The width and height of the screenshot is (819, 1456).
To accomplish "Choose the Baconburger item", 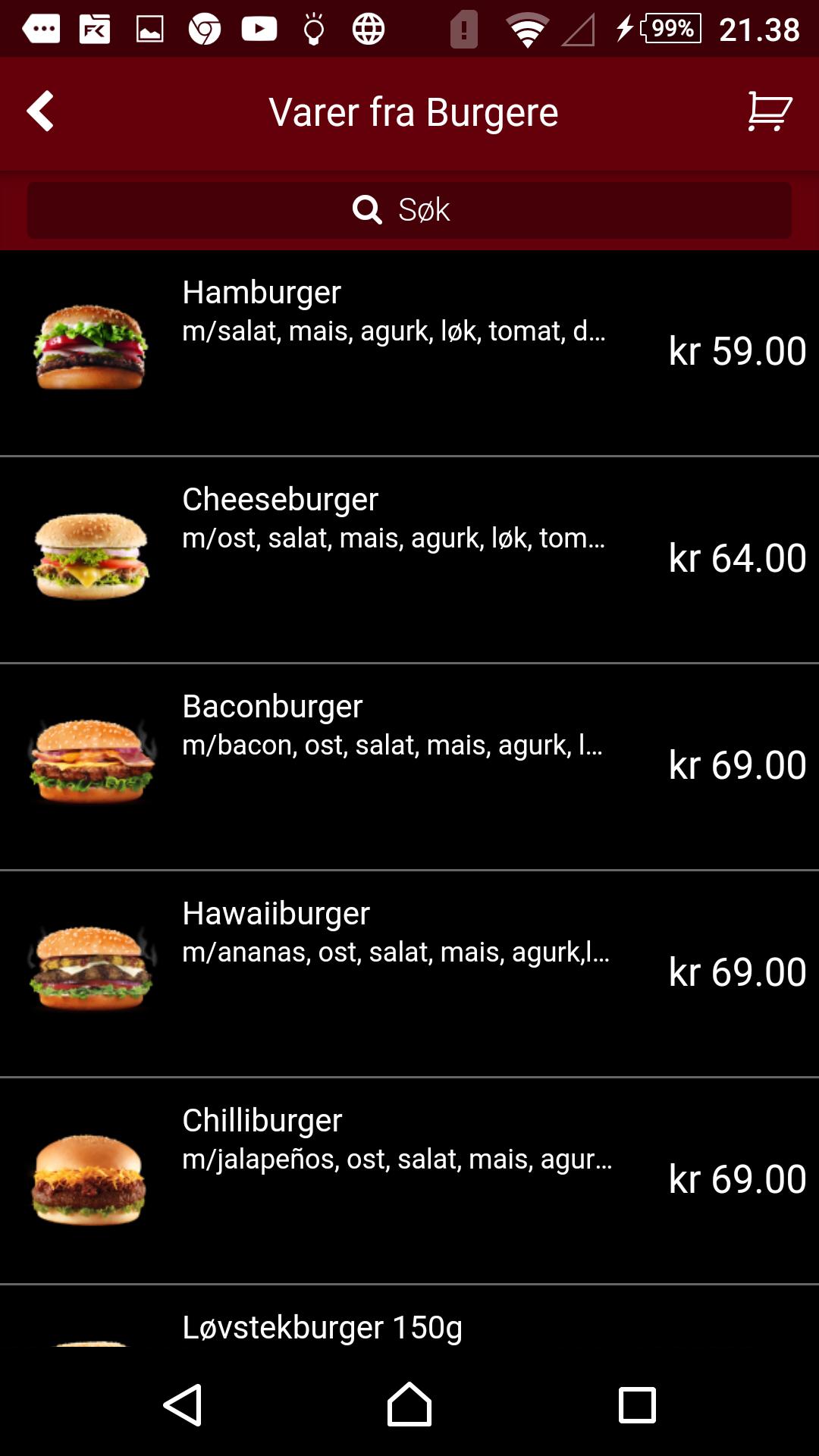I will [409, 767].
